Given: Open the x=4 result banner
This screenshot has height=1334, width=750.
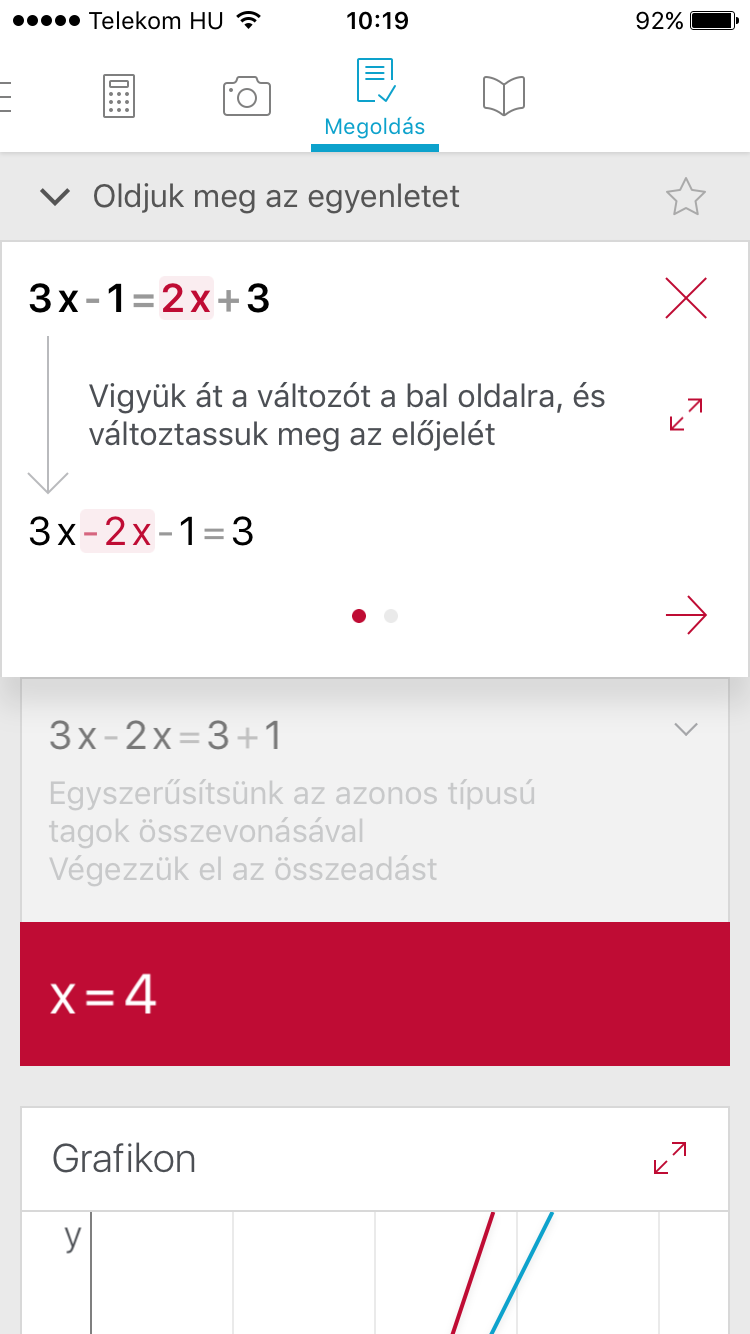Looking at the screenshot, I should [x=375, y=994].
